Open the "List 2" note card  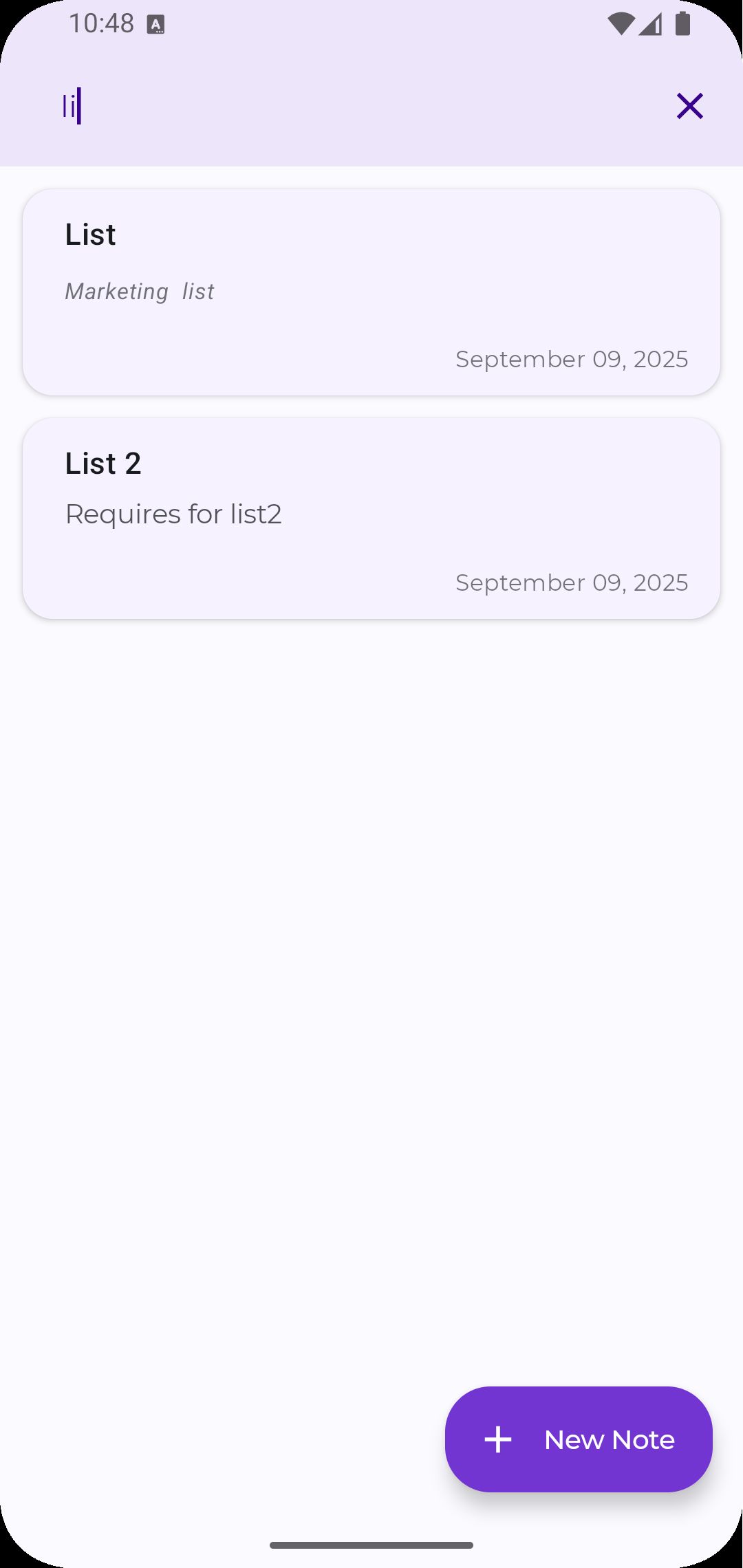pyautogui.click(x=371, y=519)
